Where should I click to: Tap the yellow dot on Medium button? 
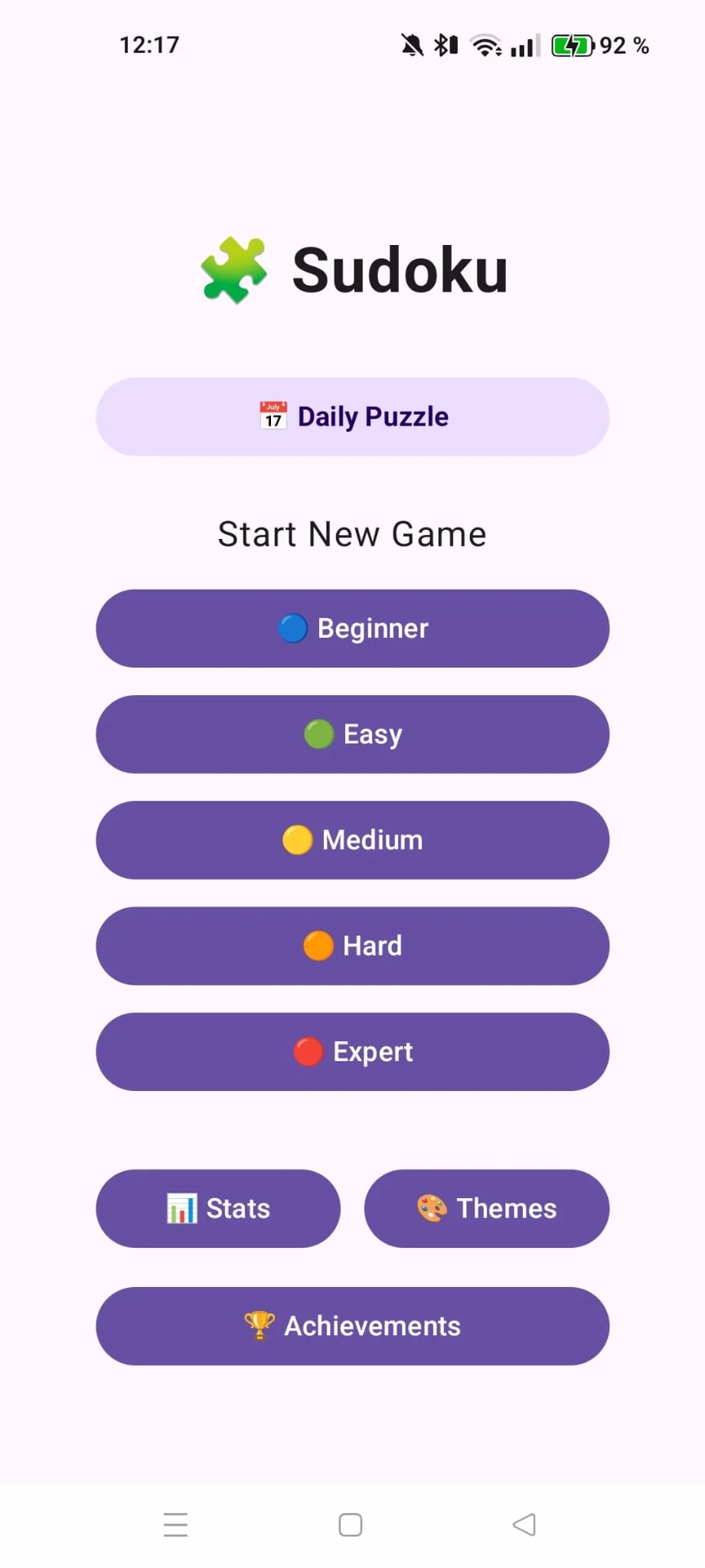click(x=299, y=839)
